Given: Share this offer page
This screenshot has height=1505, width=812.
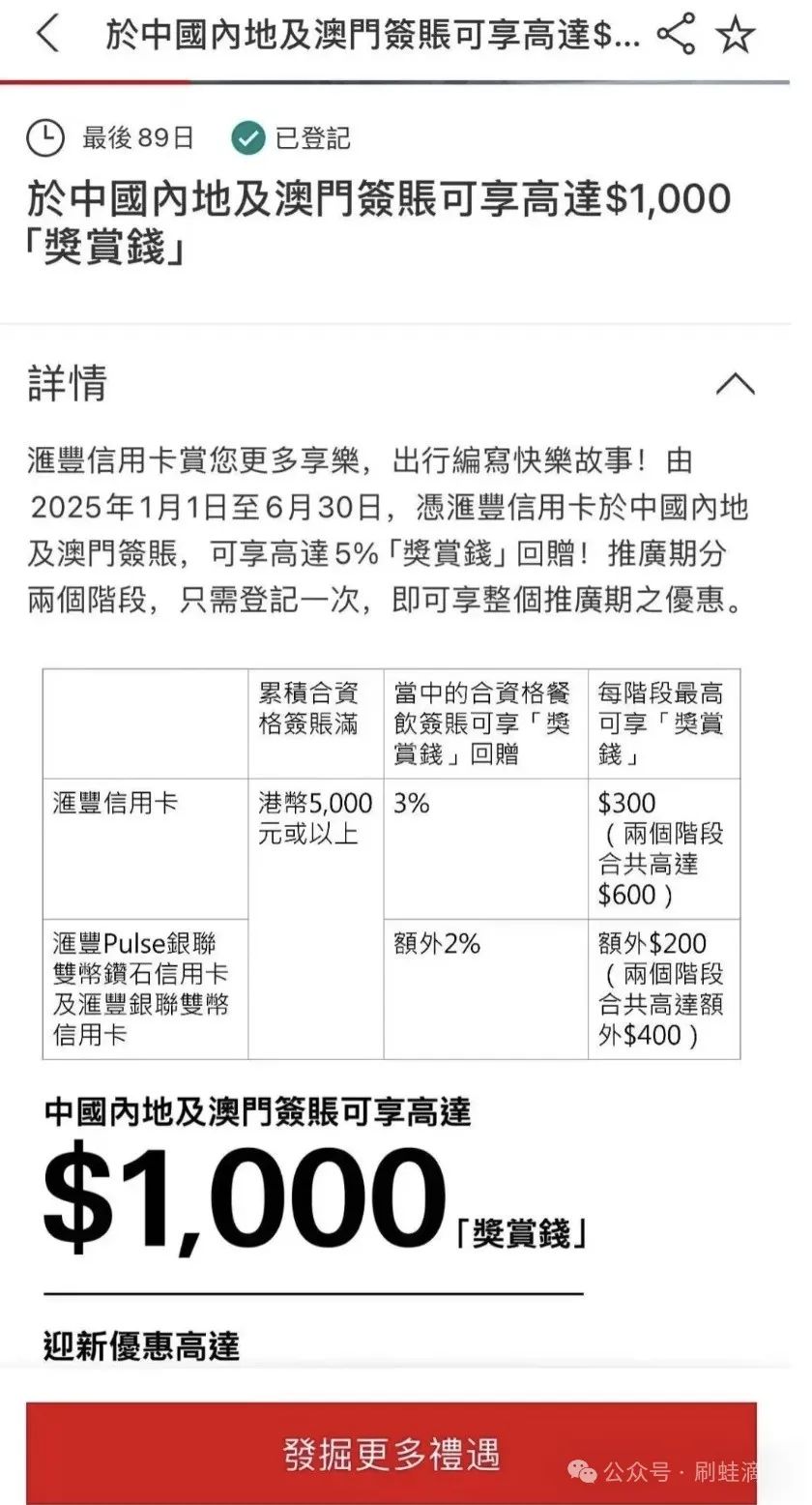Looking at the screenshot, I should point(676,35).
